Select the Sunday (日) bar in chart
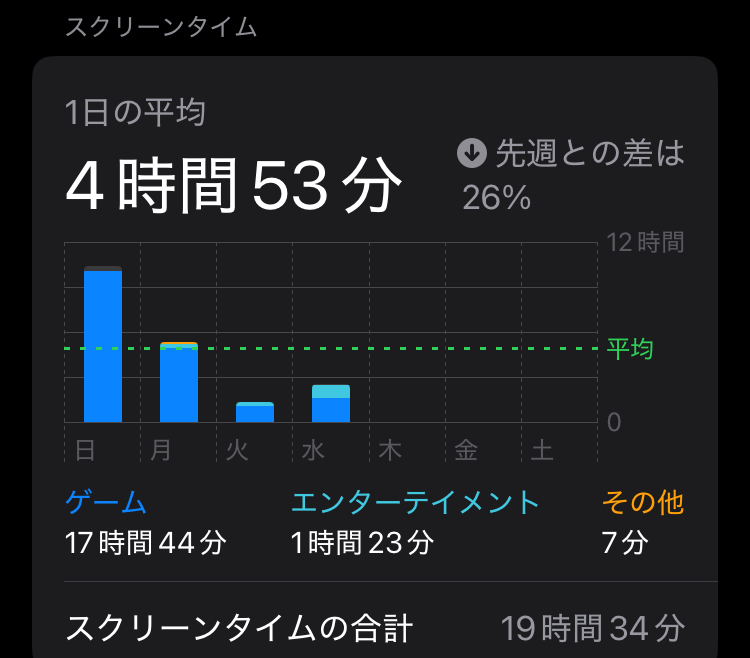 pyautogui.click(x=103, y=345)
